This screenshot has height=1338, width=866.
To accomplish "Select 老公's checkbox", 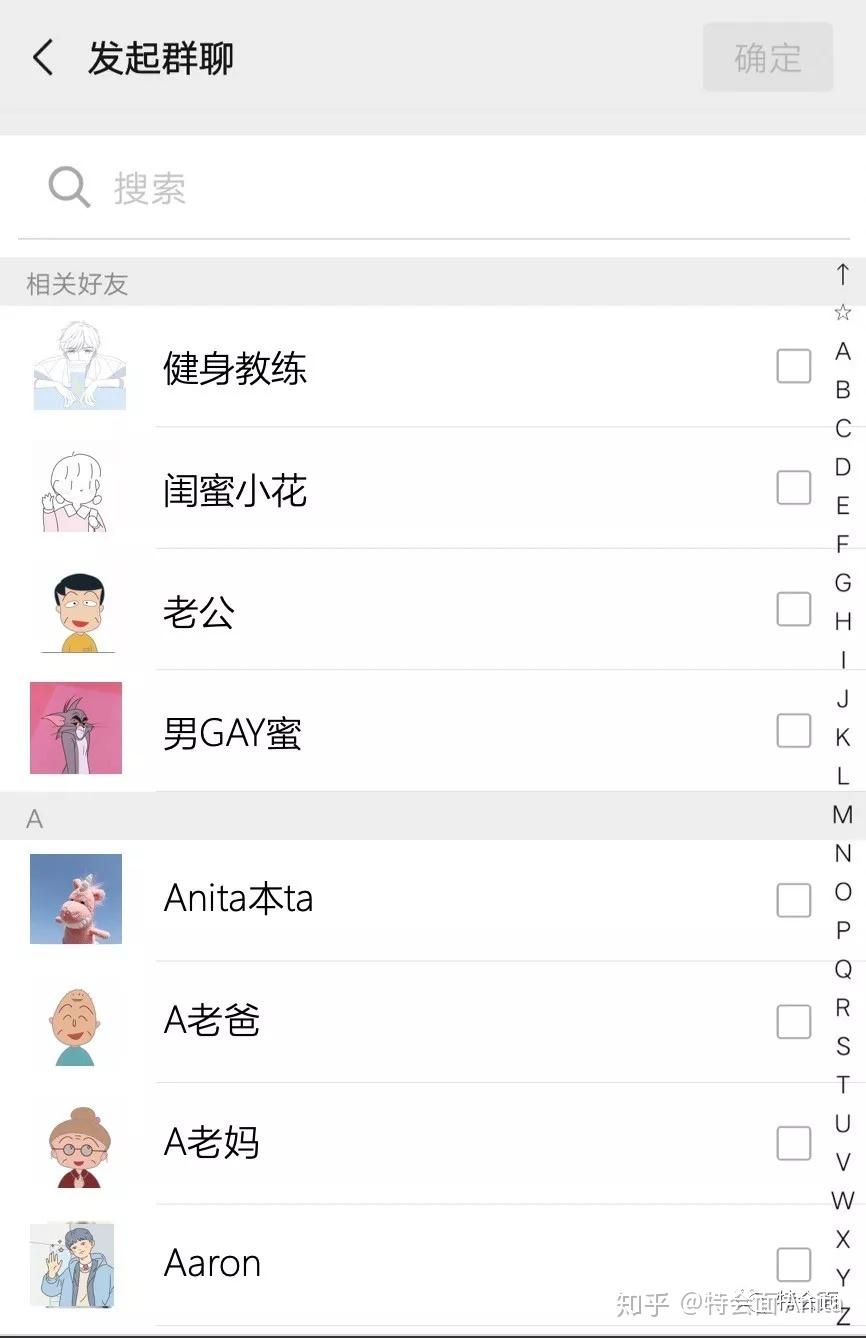I will pyautogui.click(x=794, y=608).
